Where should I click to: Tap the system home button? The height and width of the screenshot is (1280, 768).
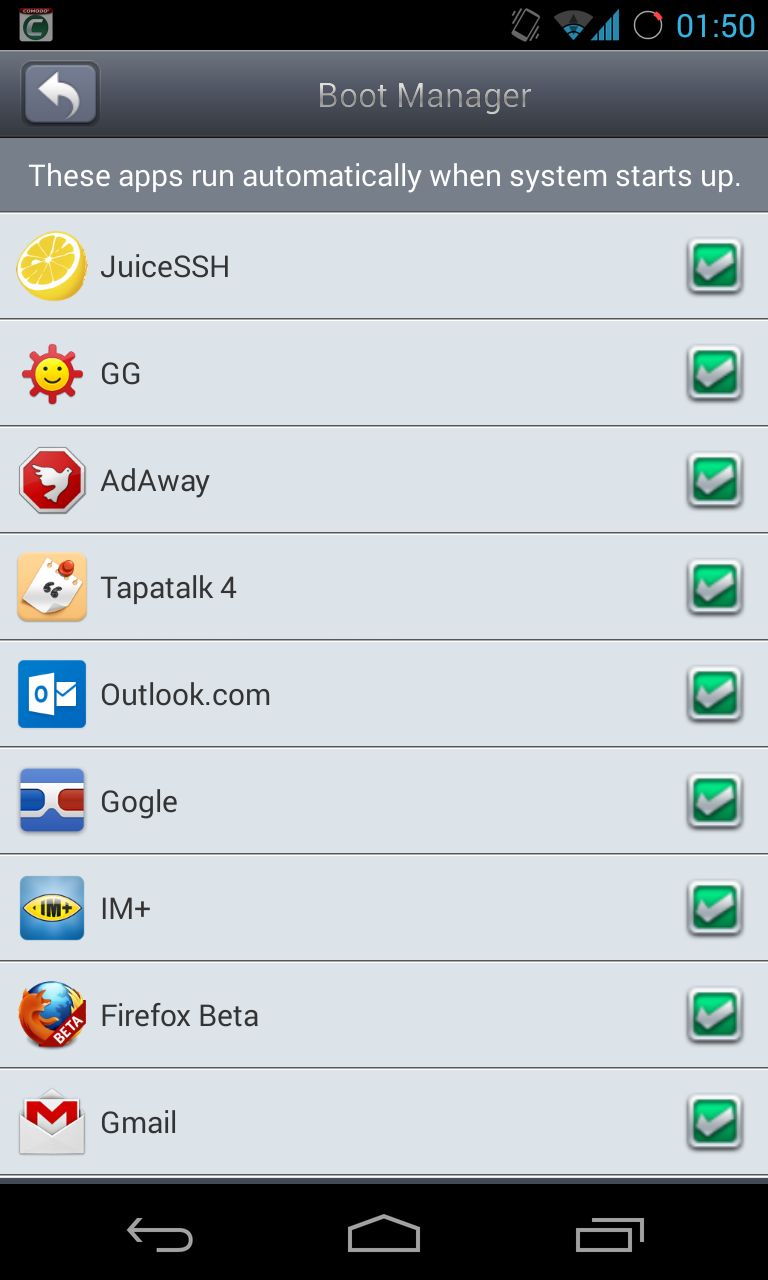tap(384, 1233)
